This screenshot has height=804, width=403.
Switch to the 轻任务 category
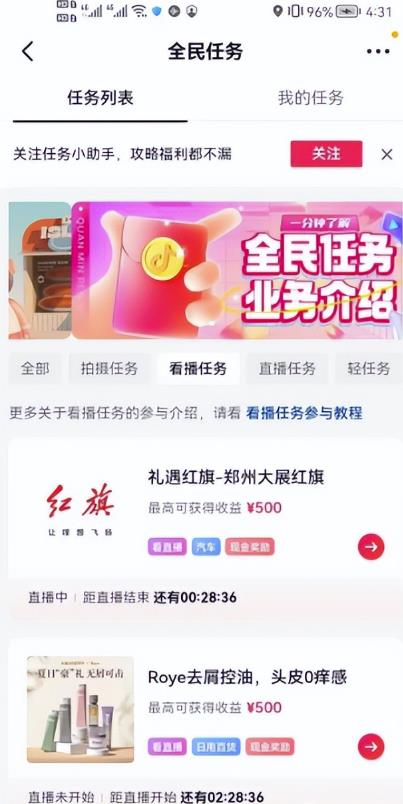pos(368,369)
